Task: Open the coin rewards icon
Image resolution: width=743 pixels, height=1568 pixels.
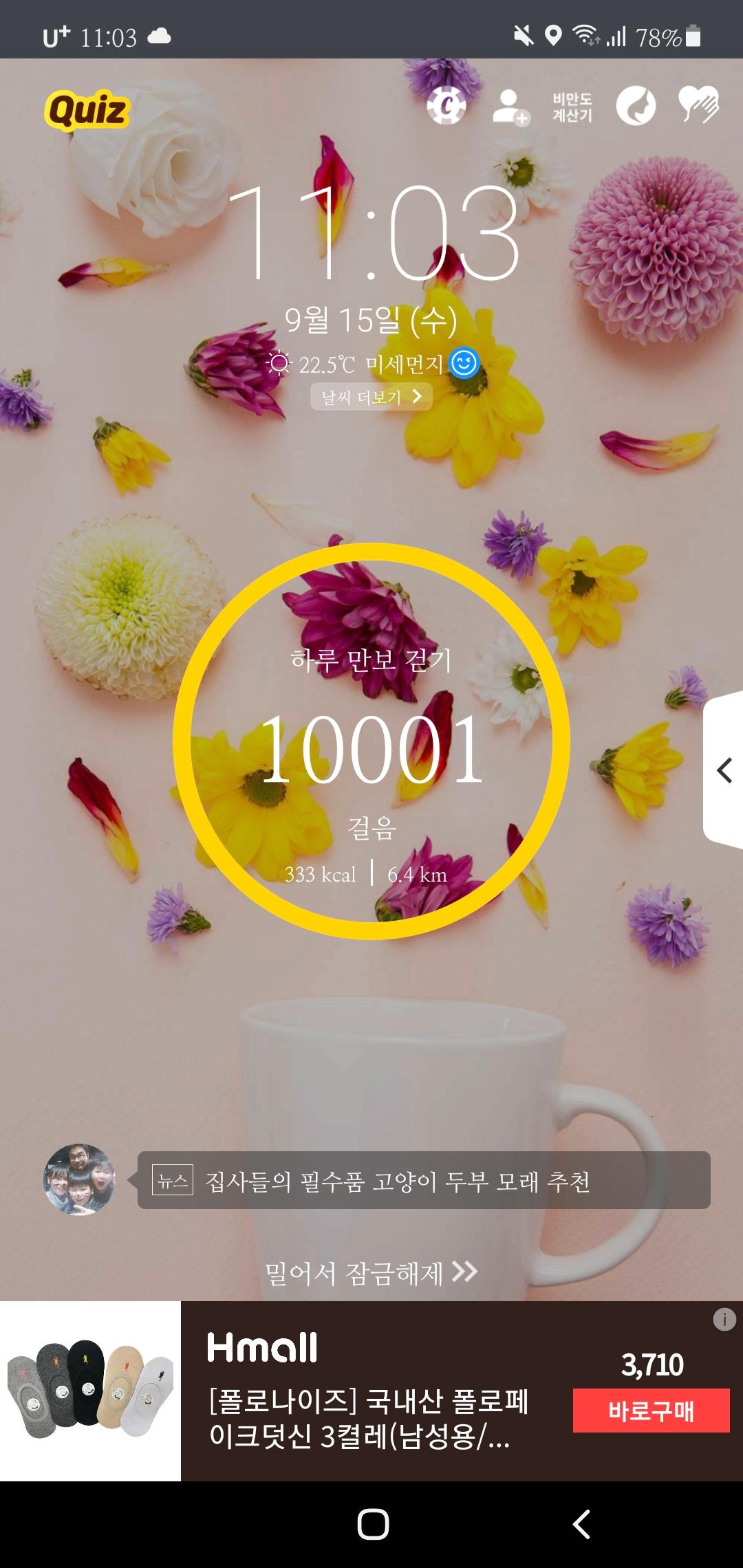Action: pyautogui.click(x=446, y=106)
